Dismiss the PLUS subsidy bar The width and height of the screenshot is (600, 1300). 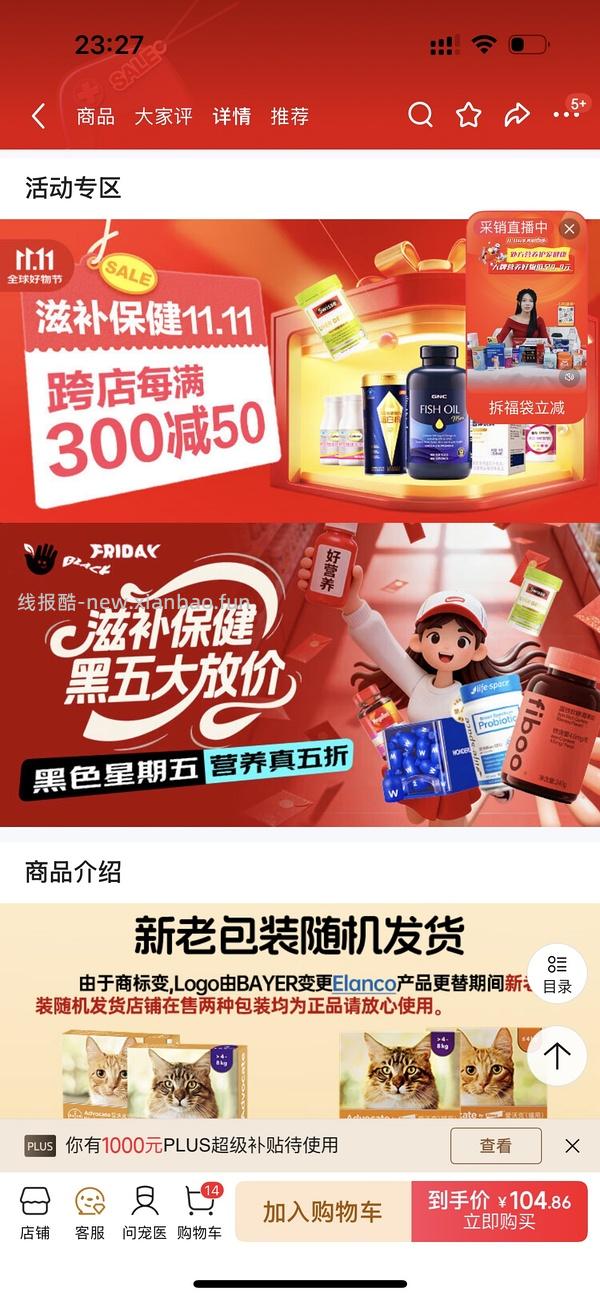[572, 1146]
